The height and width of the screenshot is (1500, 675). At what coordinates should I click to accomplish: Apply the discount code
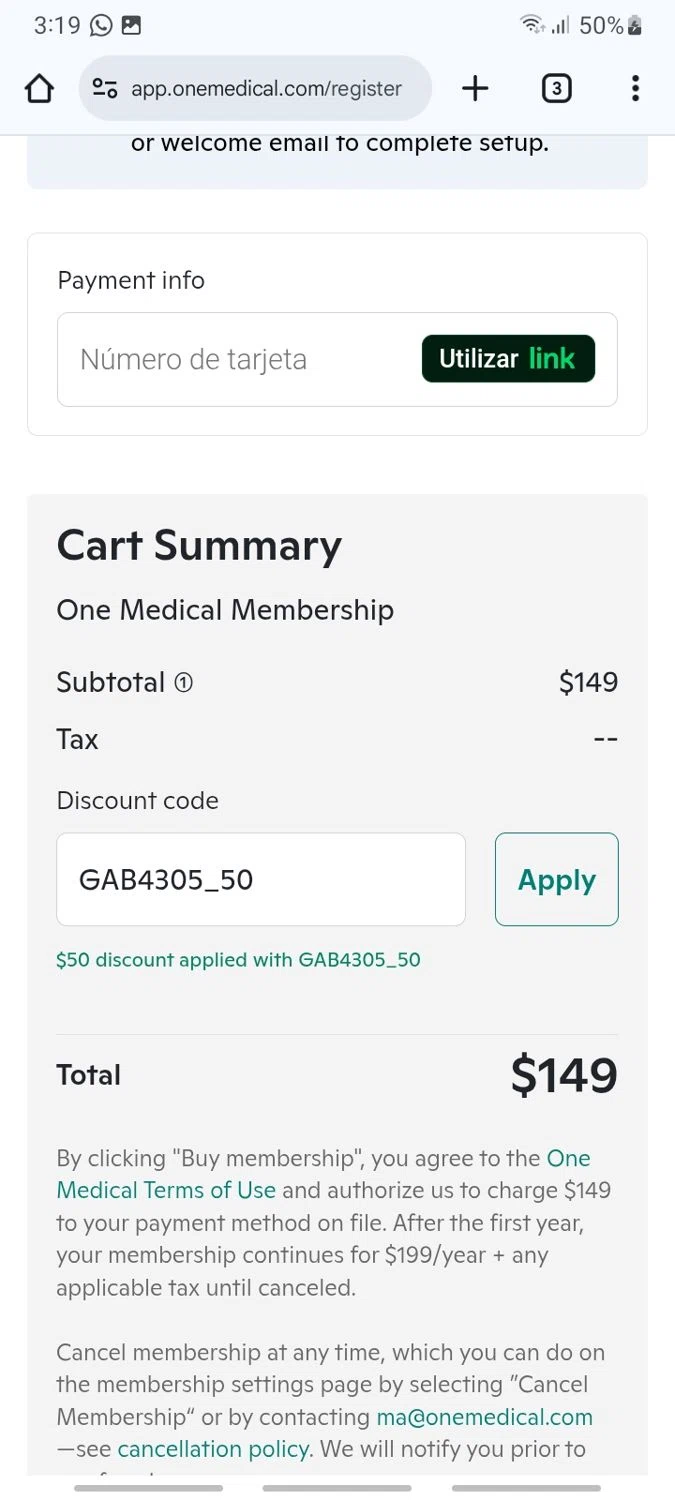pos(556,880)
